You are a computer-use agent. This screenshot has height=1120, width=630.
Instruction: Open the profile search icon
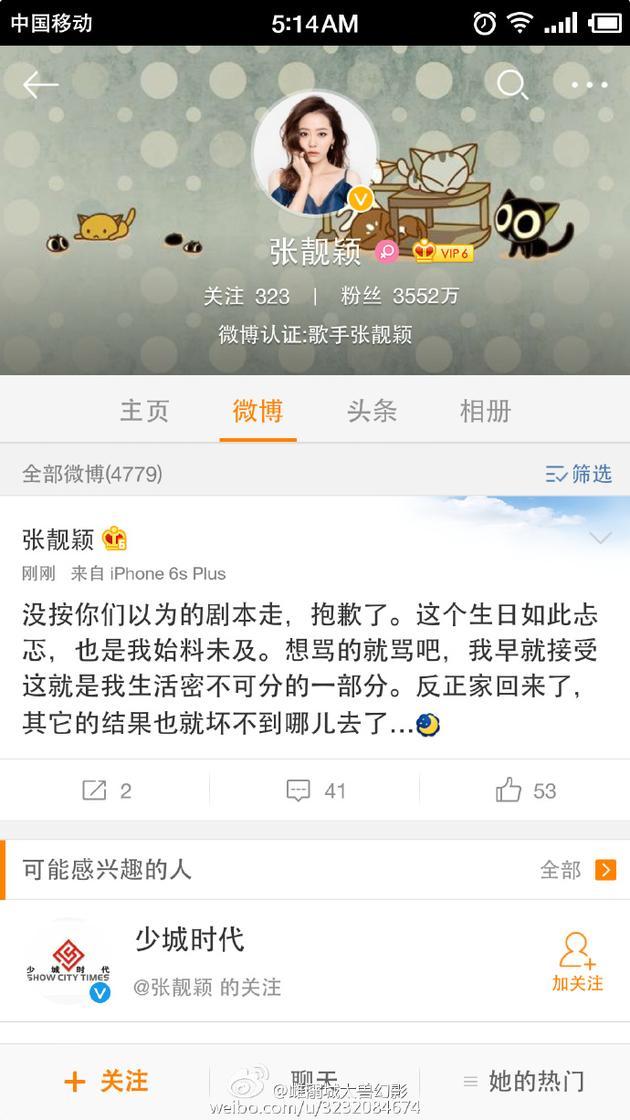coord(512,85)
